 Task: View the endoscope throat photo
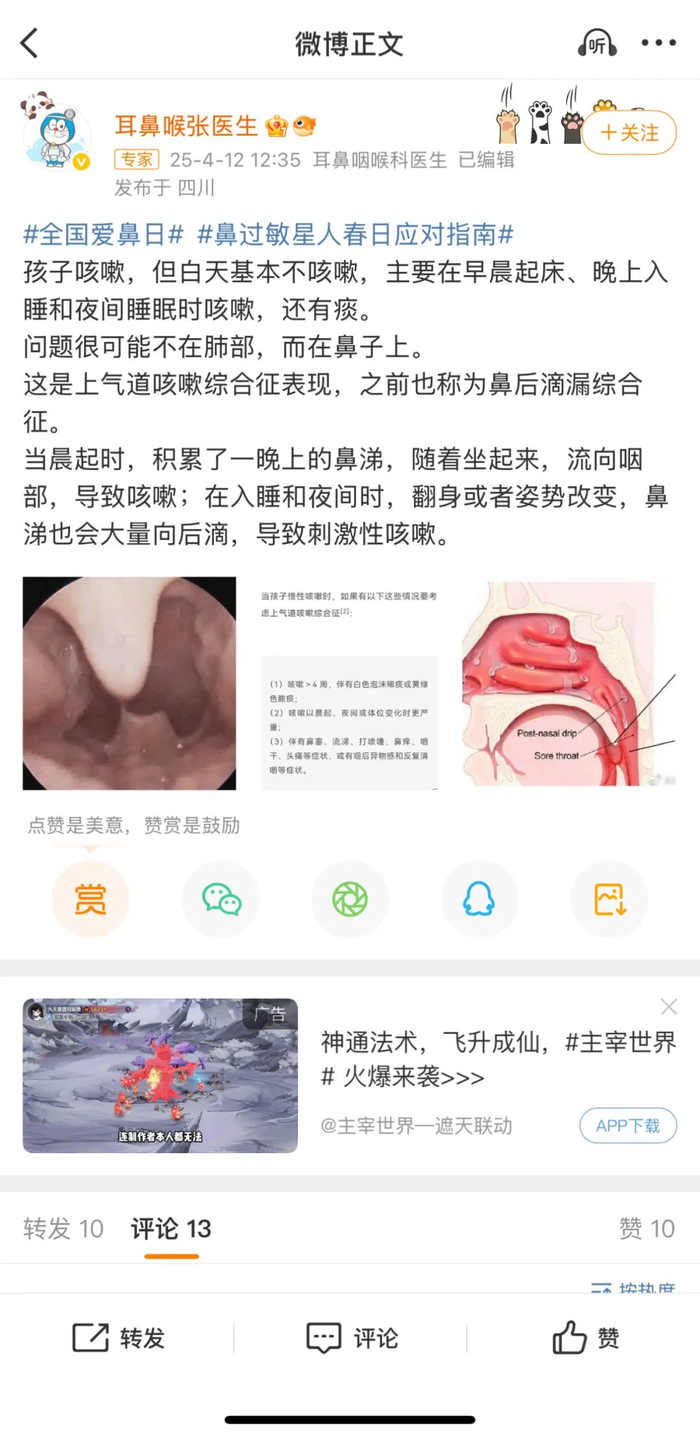(129, 683)
